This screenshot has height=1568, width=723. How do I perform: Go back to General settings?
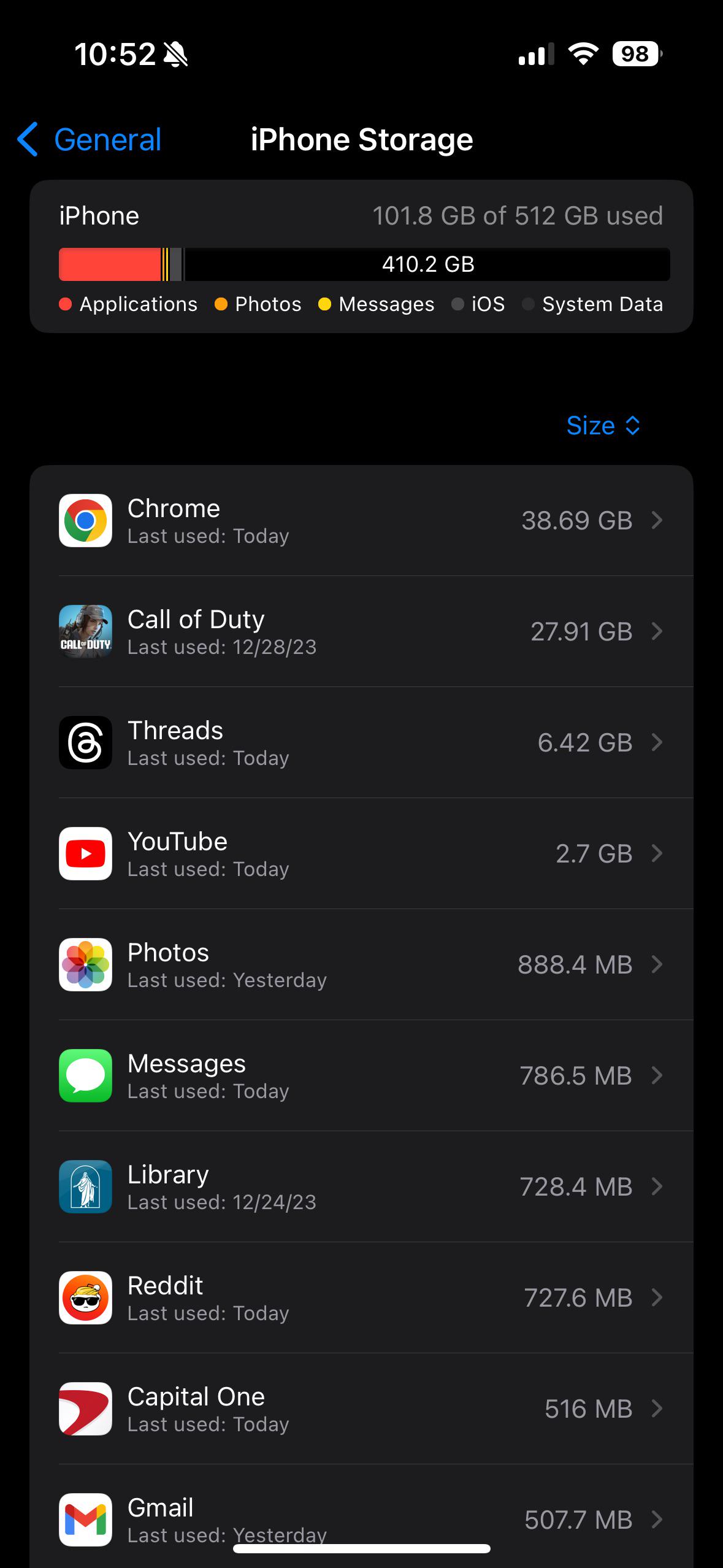point(90,140)
